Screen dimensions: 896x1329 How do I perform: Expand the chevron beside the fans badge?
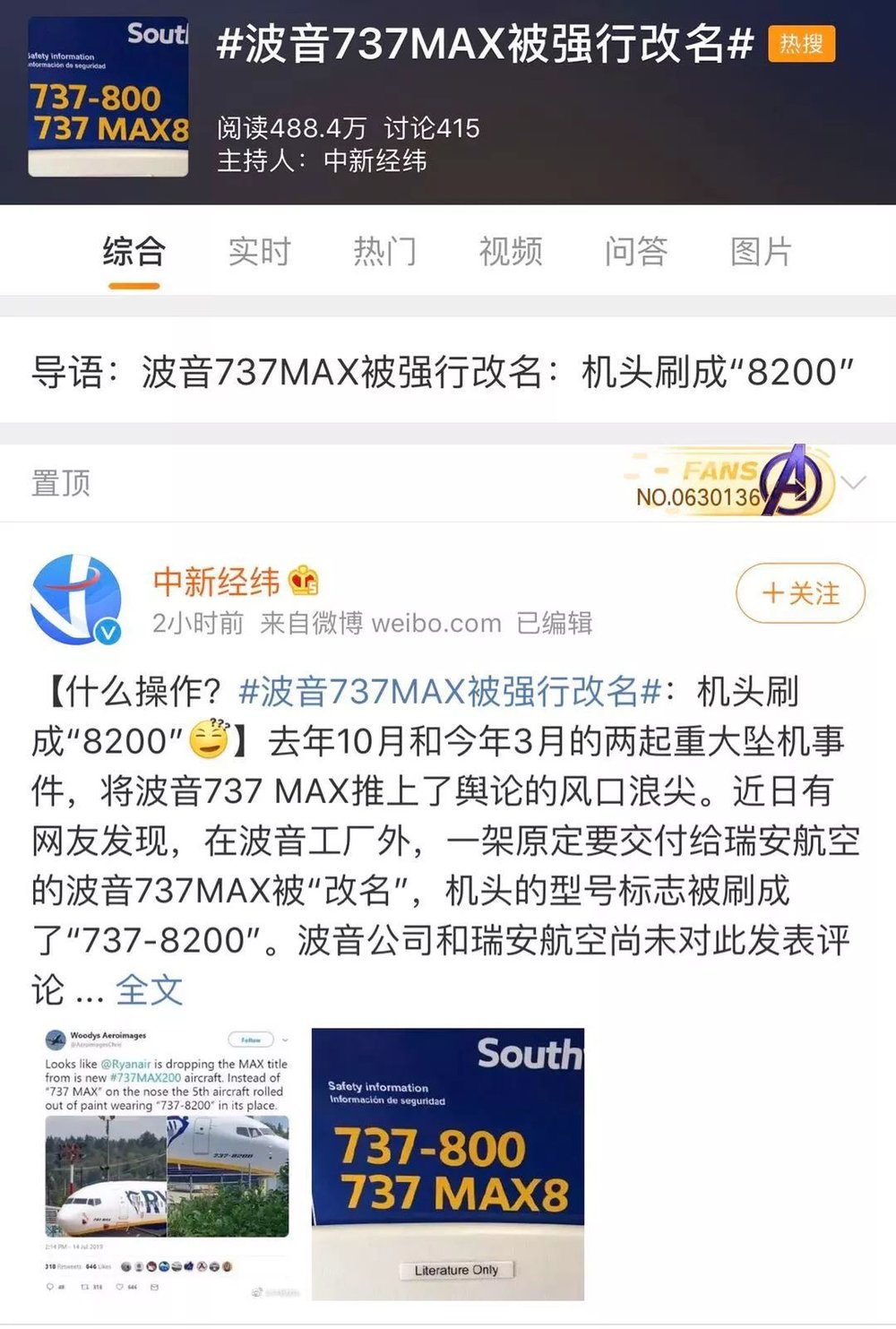click(855, 483)
